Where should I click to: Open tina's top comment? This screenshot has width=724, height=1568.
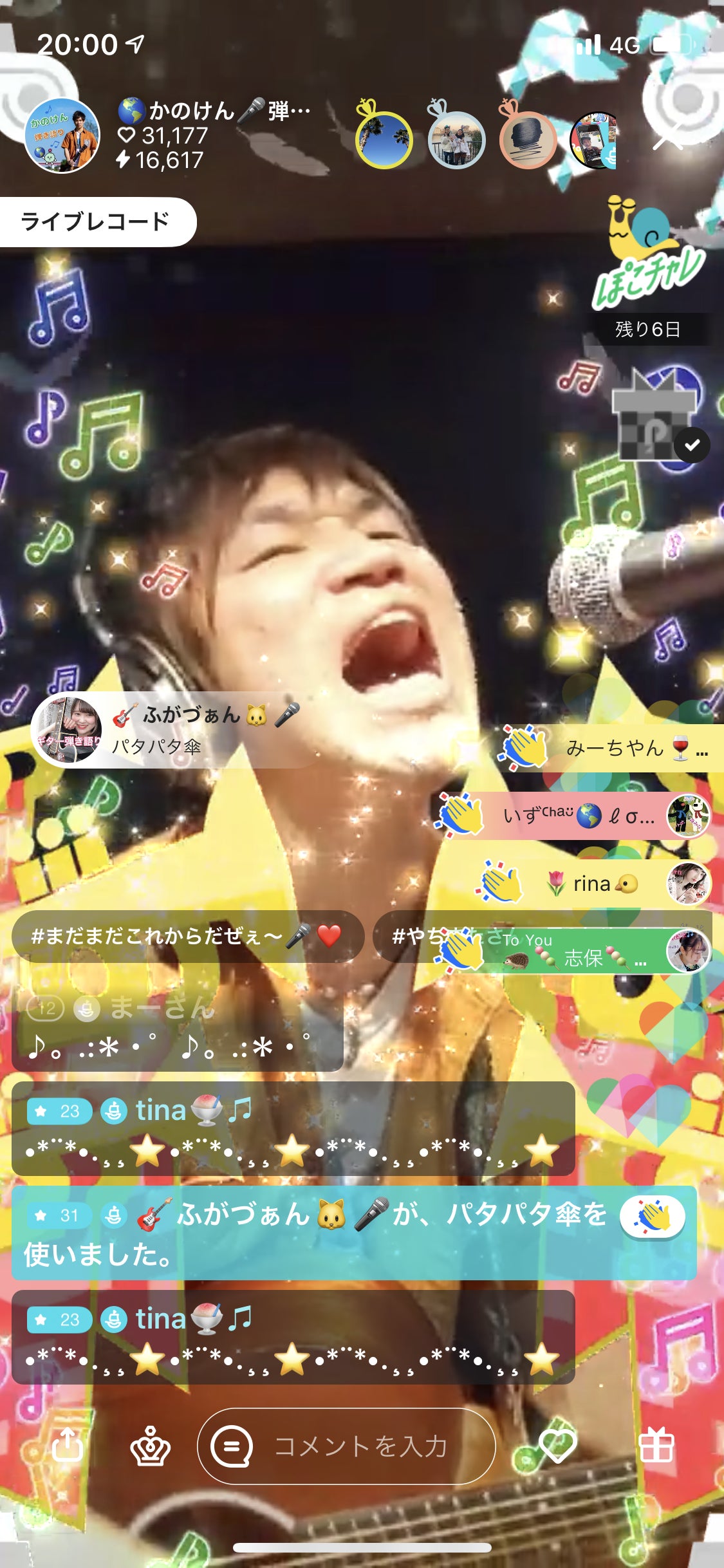tap(293, 1128)
